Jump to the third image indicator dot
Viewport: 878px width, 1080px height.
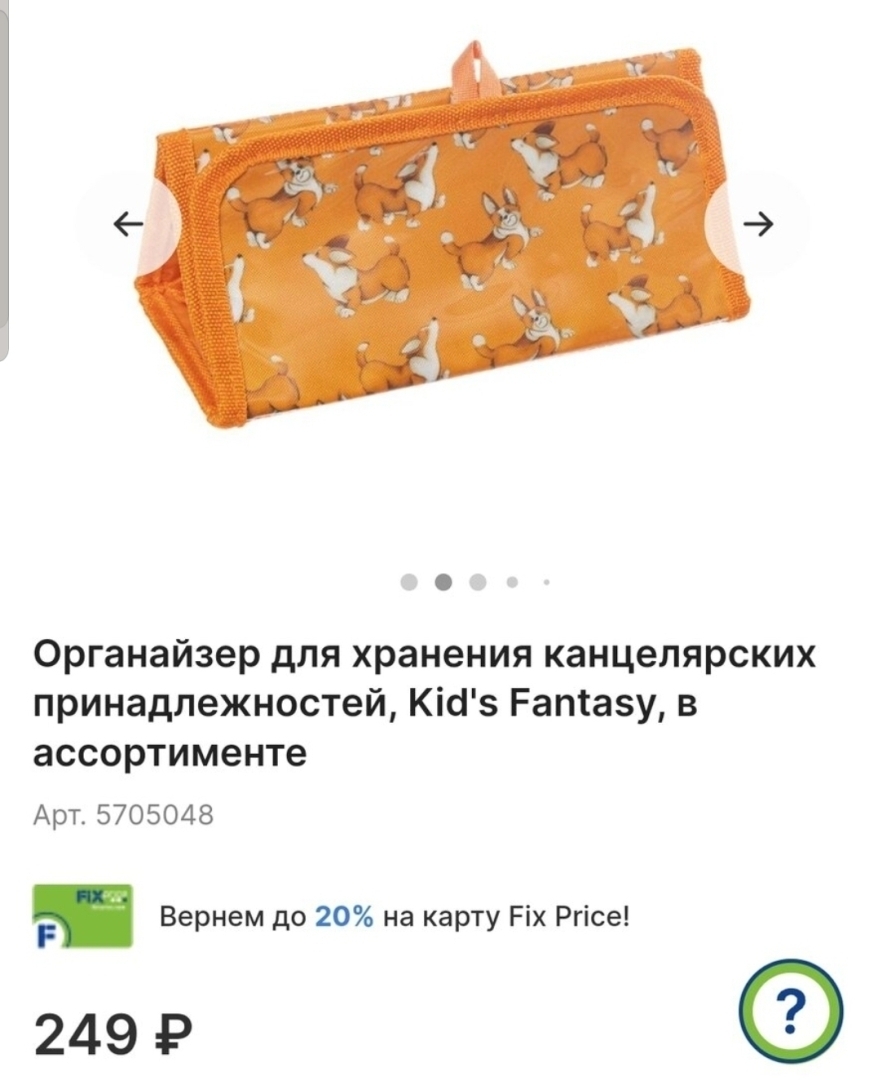(x=478, y=581)
